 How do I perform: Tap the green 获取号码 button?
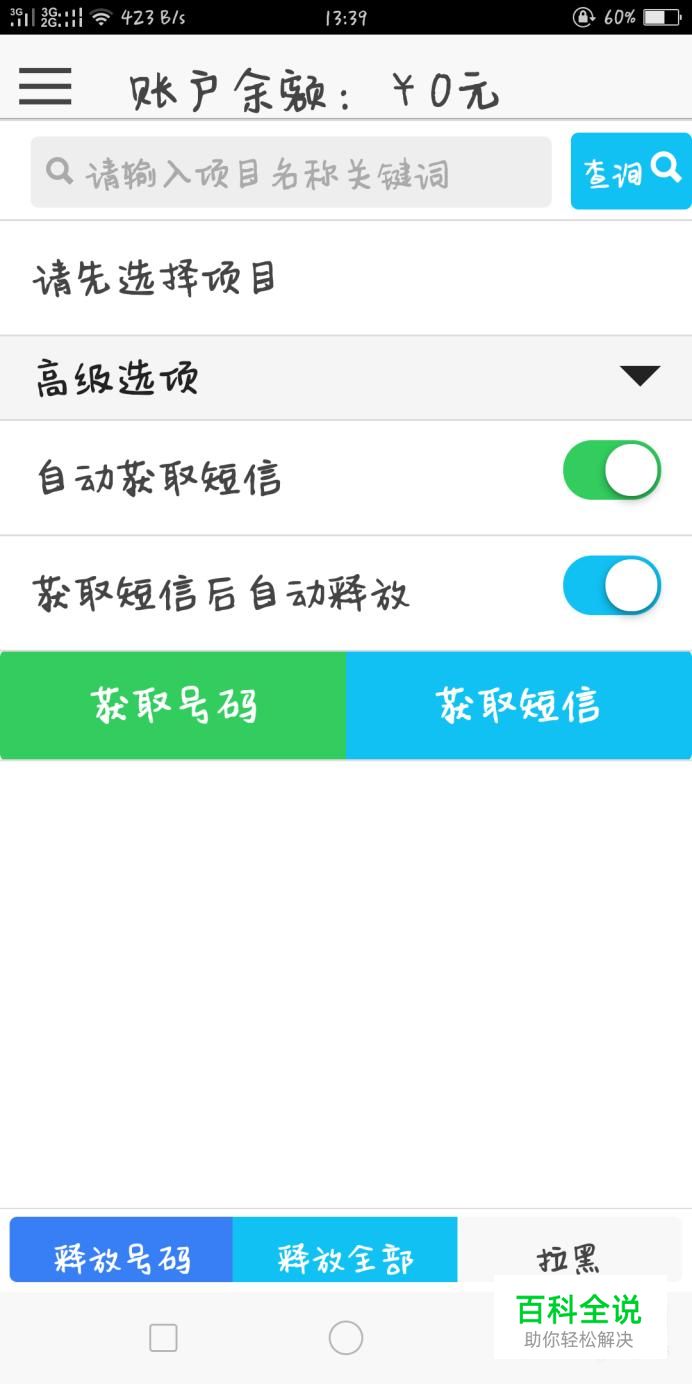[173, 705]
